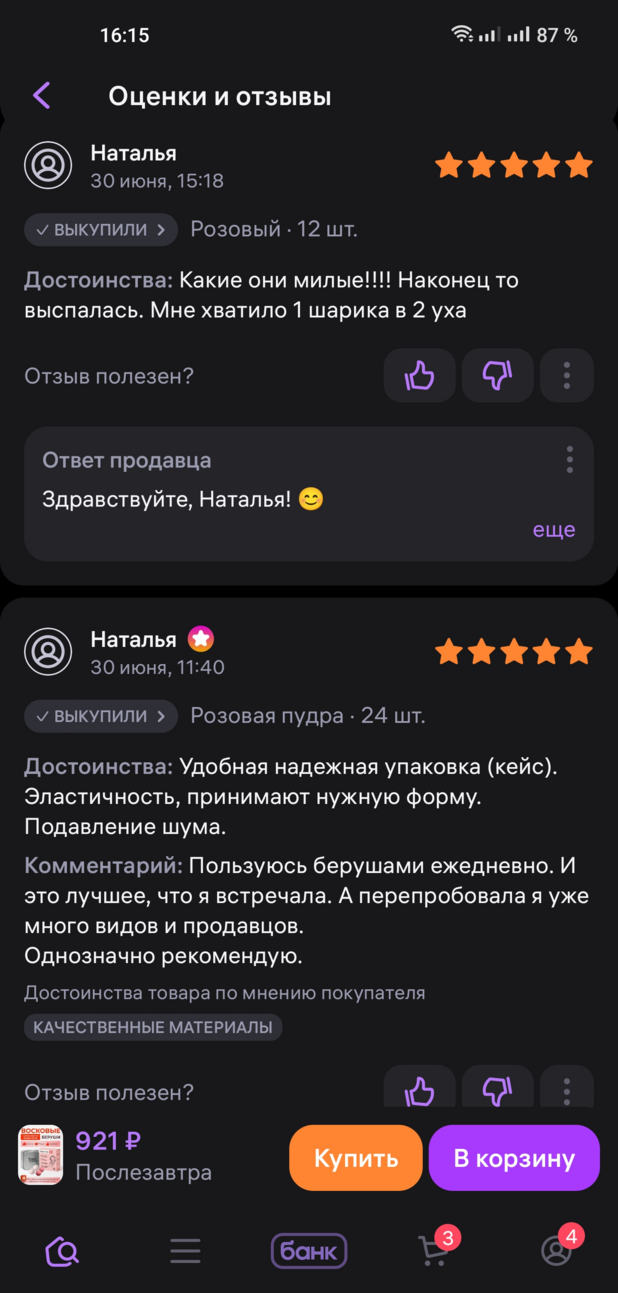
Task: Open ВЫКУПИЛИ chip in Розовая пудра review
Action: tap(100, 716)
